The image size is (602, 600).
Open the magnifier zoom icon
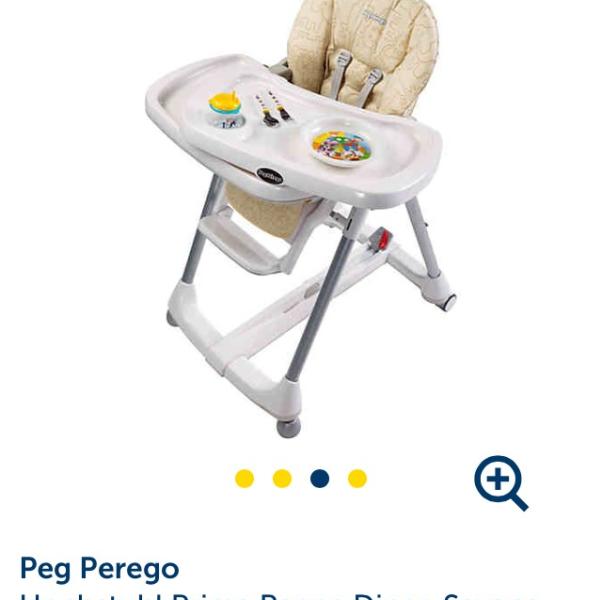[x=499, y=482]
